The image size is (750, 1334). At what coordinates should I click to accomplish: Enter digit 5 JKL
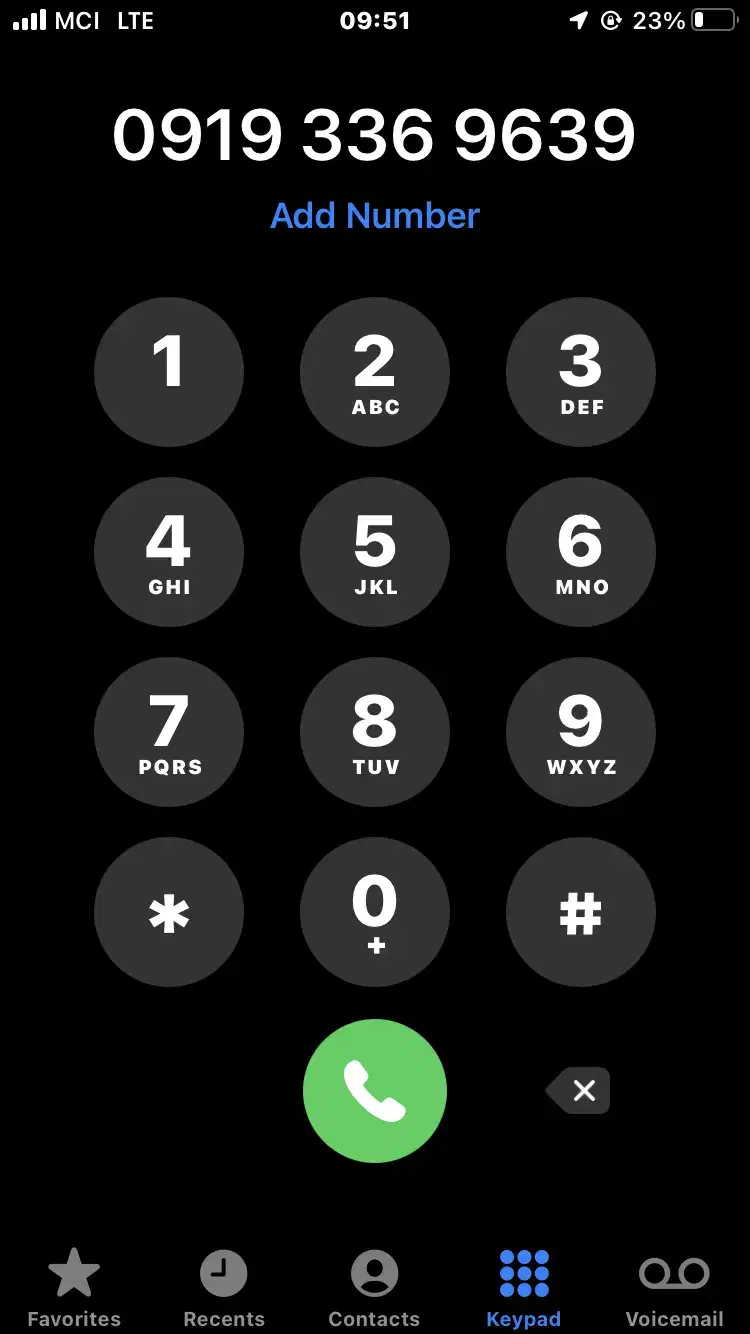pyautogui.click(x=375, y=552)
